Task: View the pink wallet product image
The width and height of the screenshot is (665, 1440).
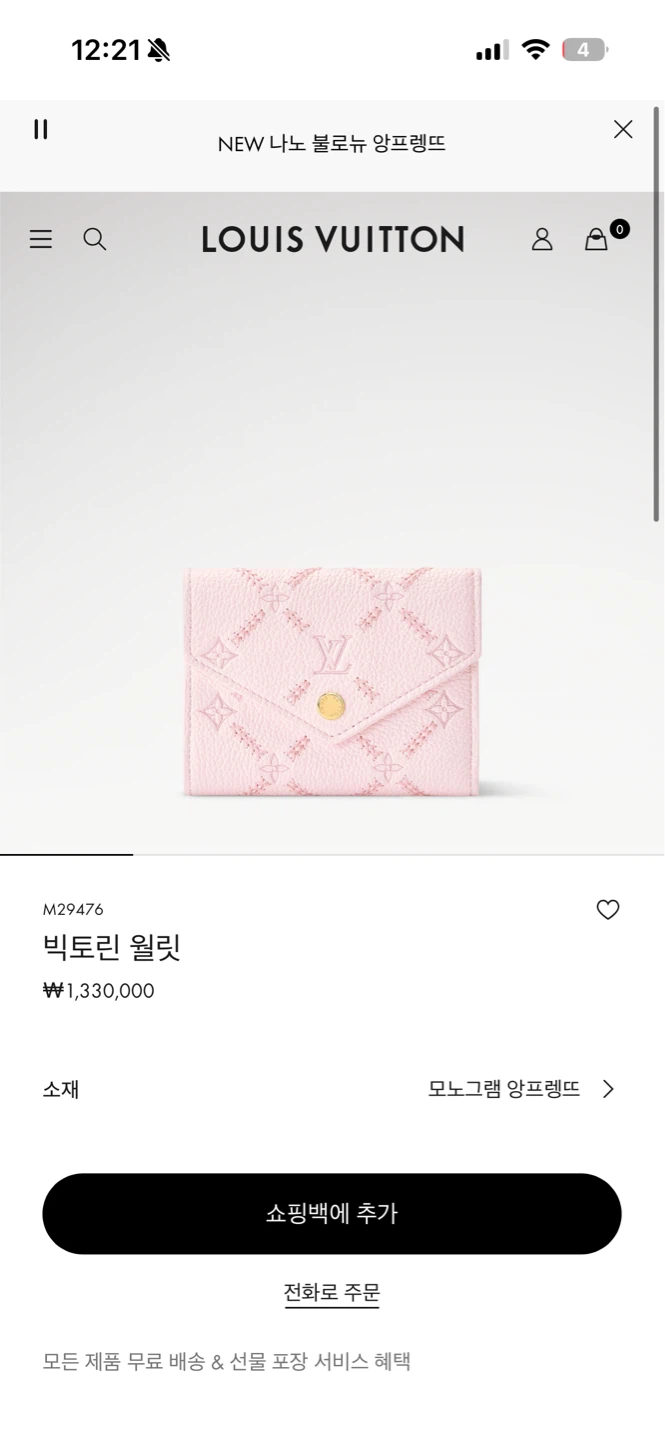Action: click(333, 682)
